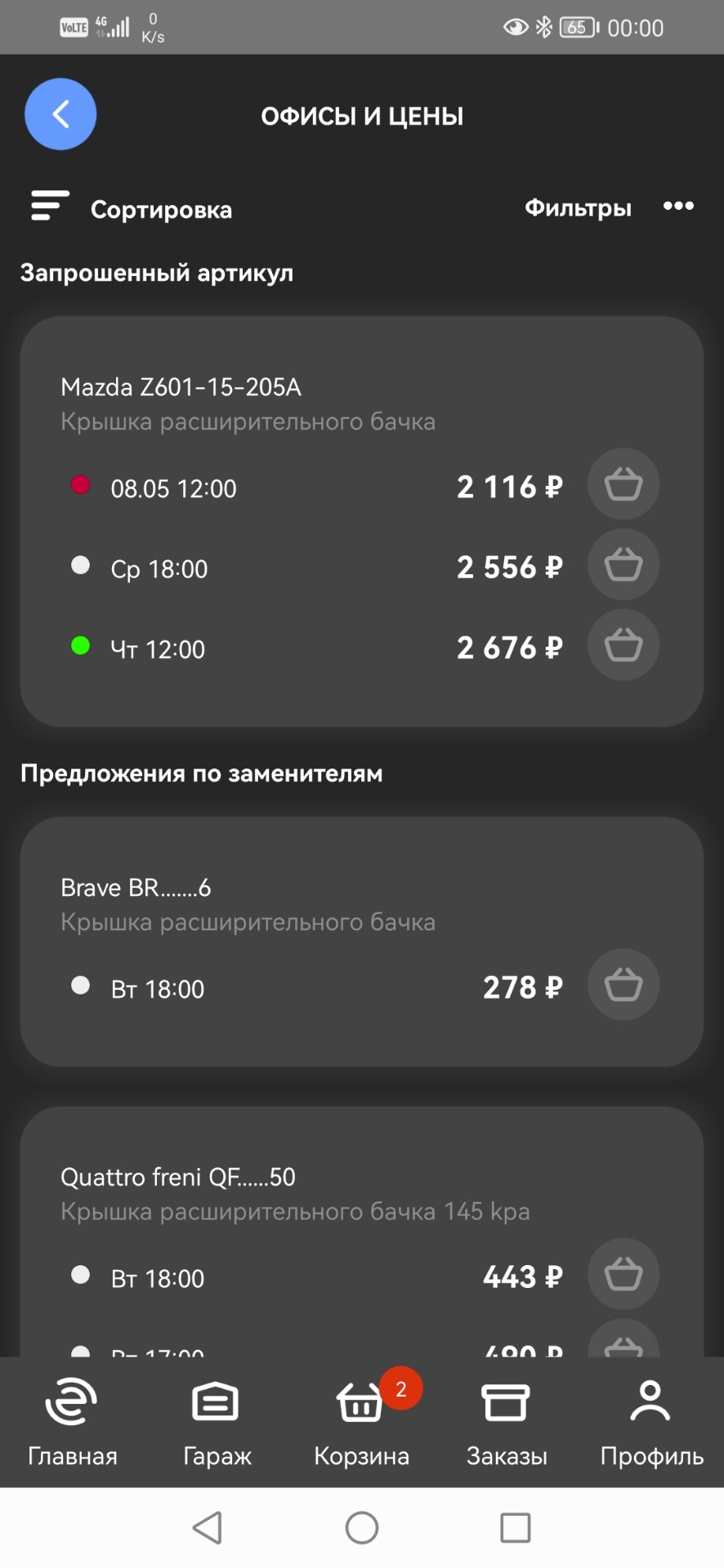Add the 2 116 ₽ Mazda offer to cart
This screenshot has width=724, height=1568.
(623, 485)
